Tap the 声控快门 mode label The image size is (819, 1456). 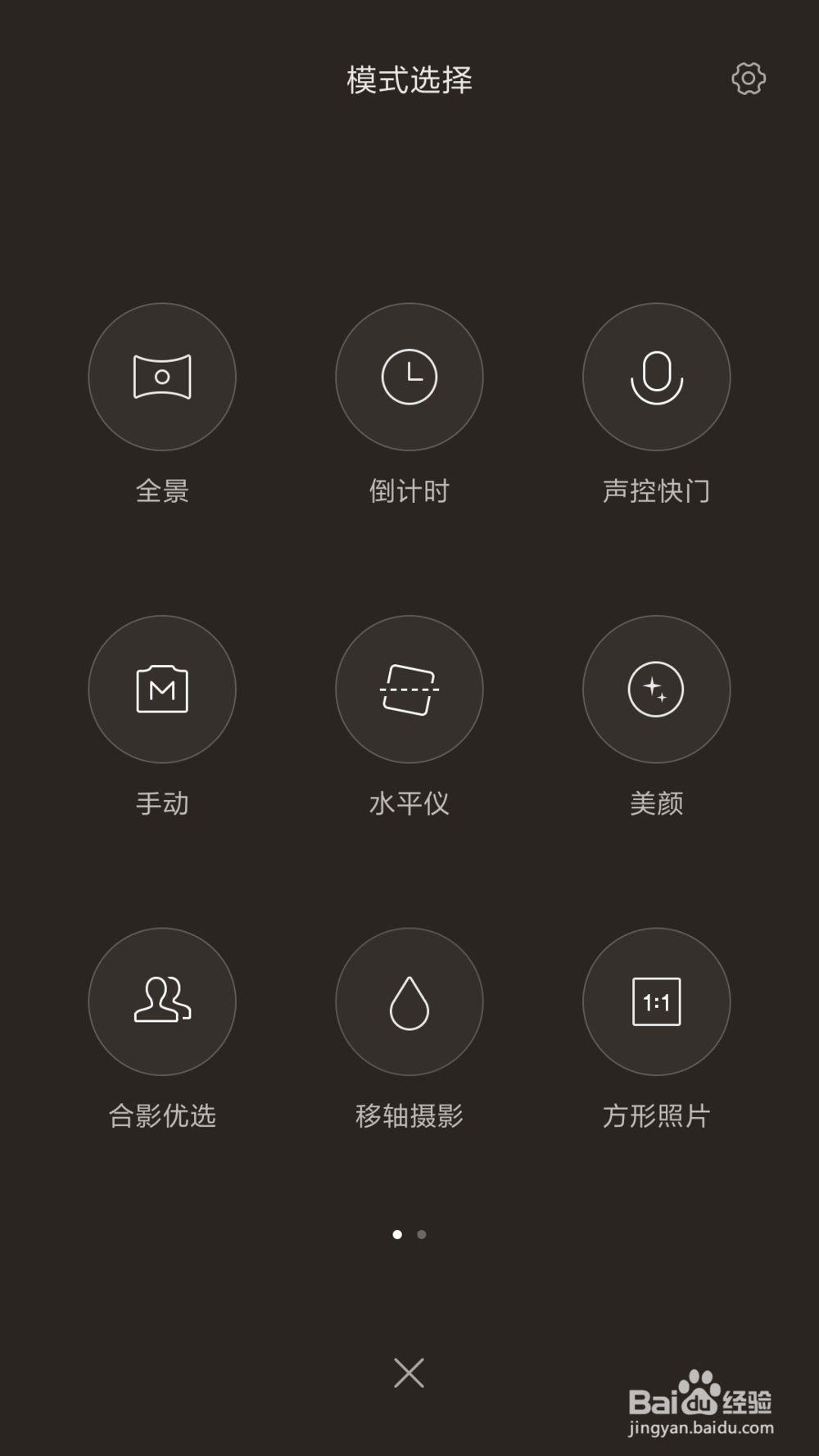click(655, 491)
